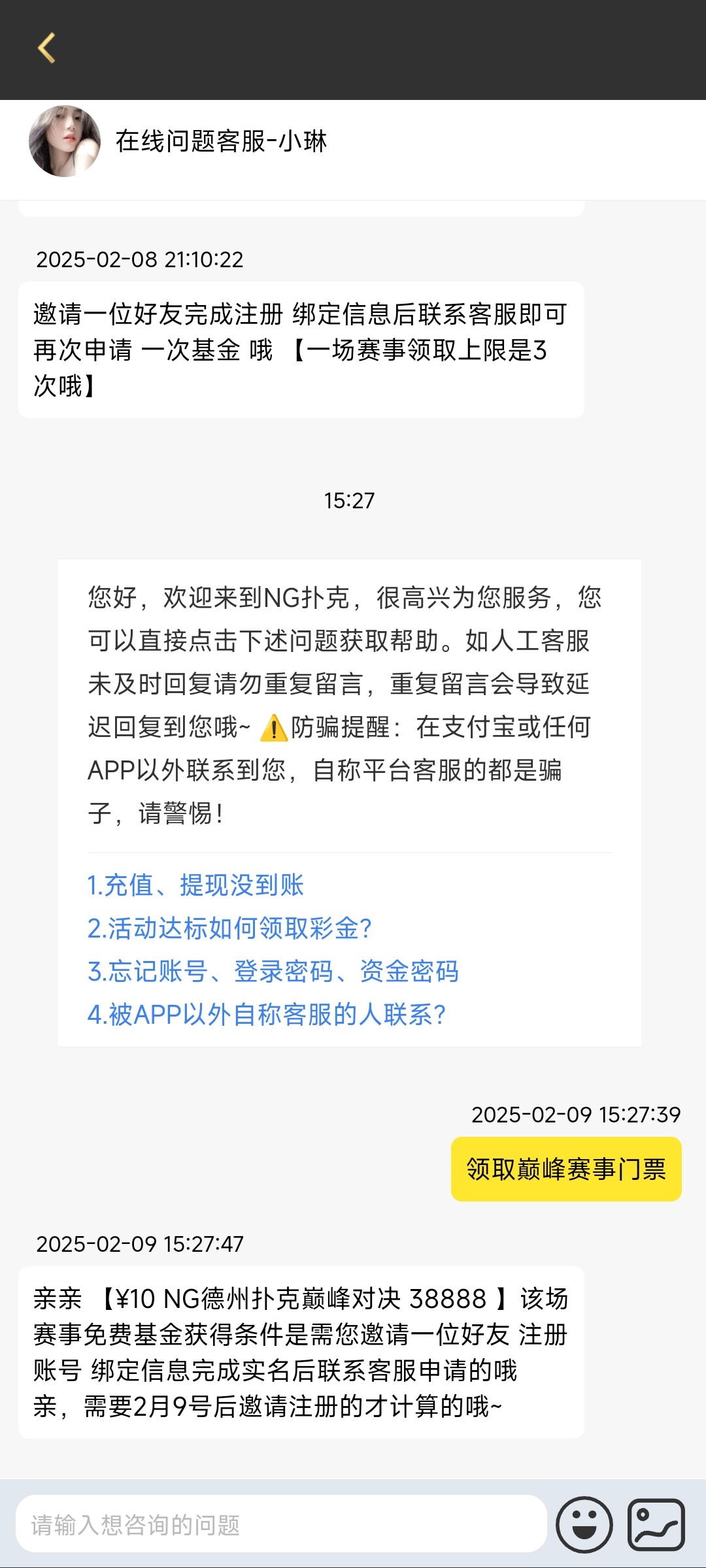Go back using the top arrow
The image size is (706, 1568).
point(46,48)
